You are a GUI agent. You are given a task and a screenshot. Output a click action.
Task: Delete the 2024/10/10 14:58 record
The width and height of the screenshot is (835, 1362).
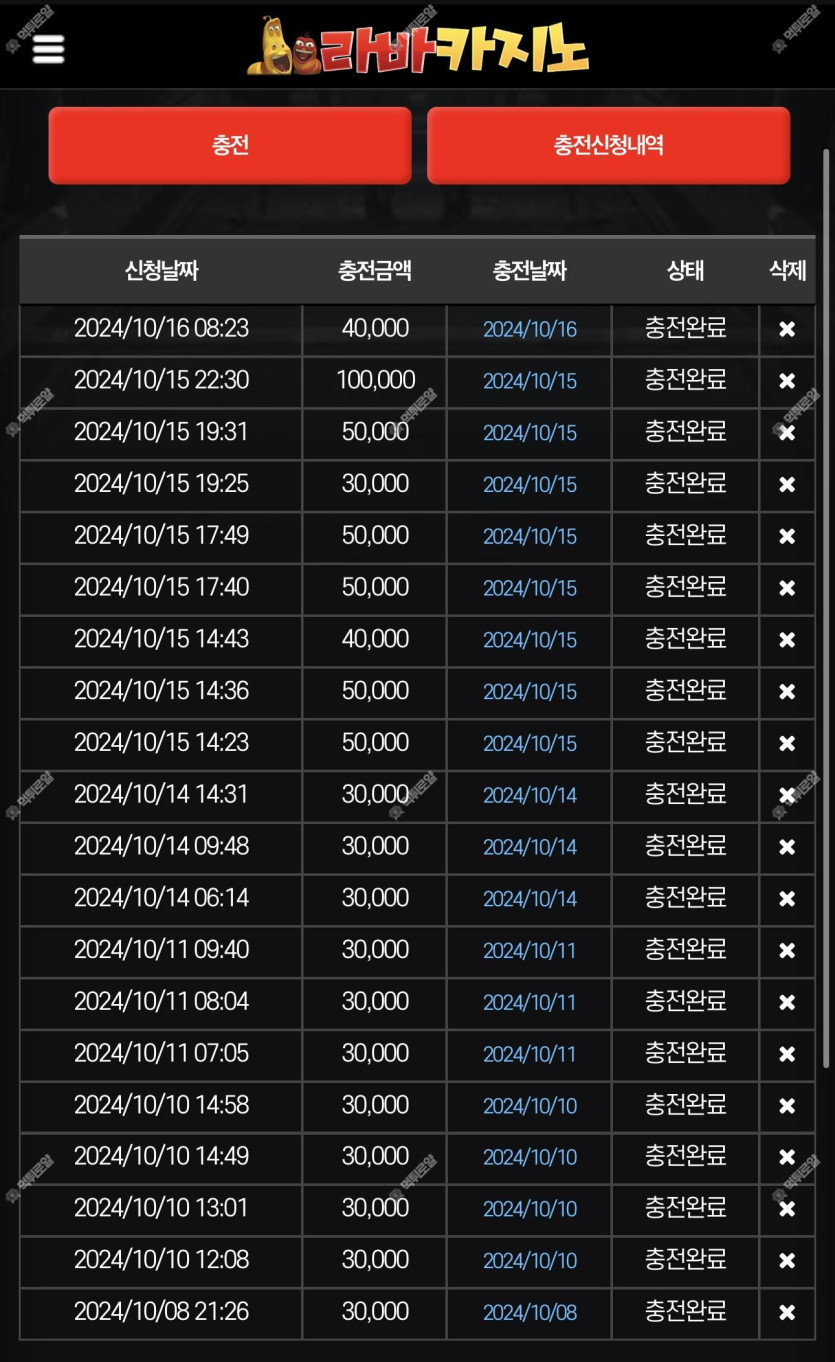coord(787,1106)
